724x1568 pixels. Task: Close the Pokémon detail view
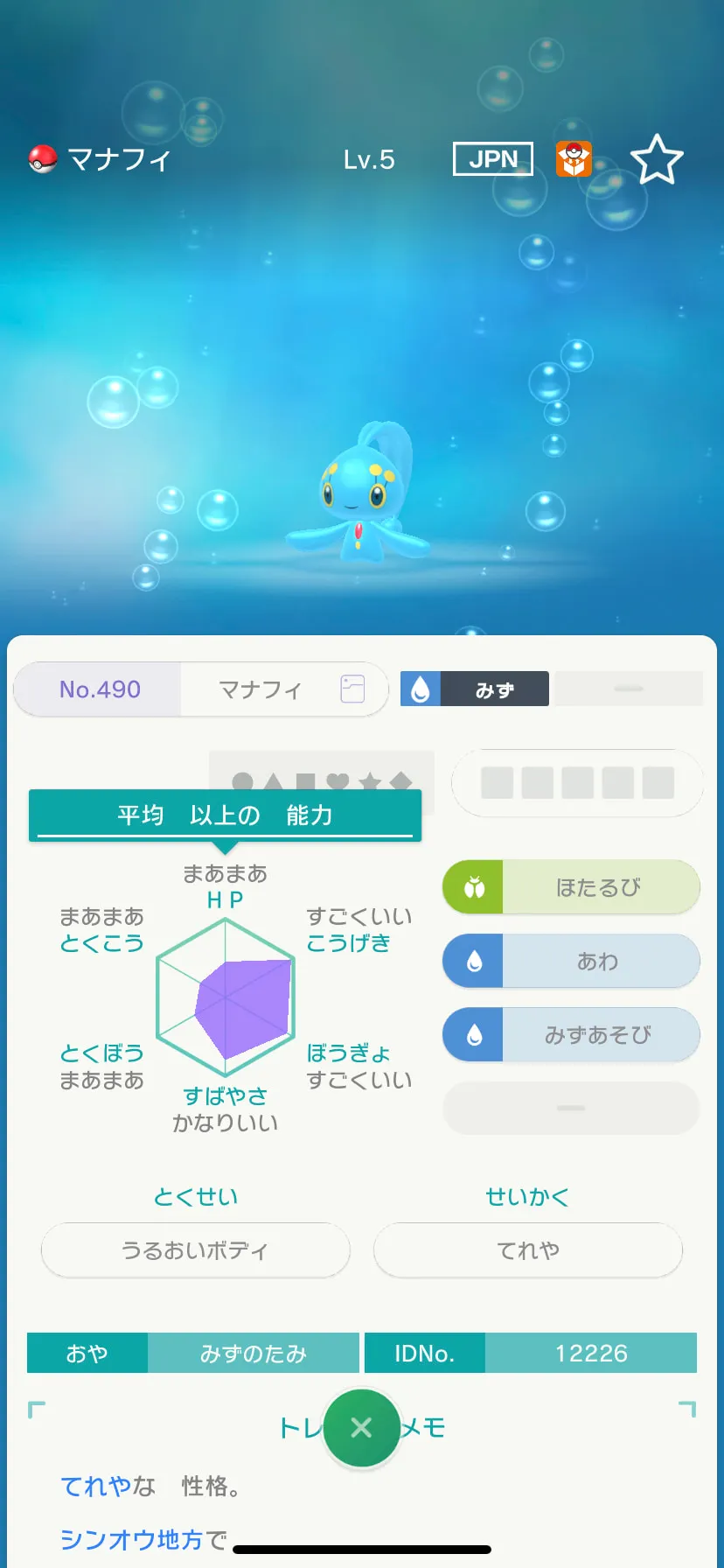361,1428
